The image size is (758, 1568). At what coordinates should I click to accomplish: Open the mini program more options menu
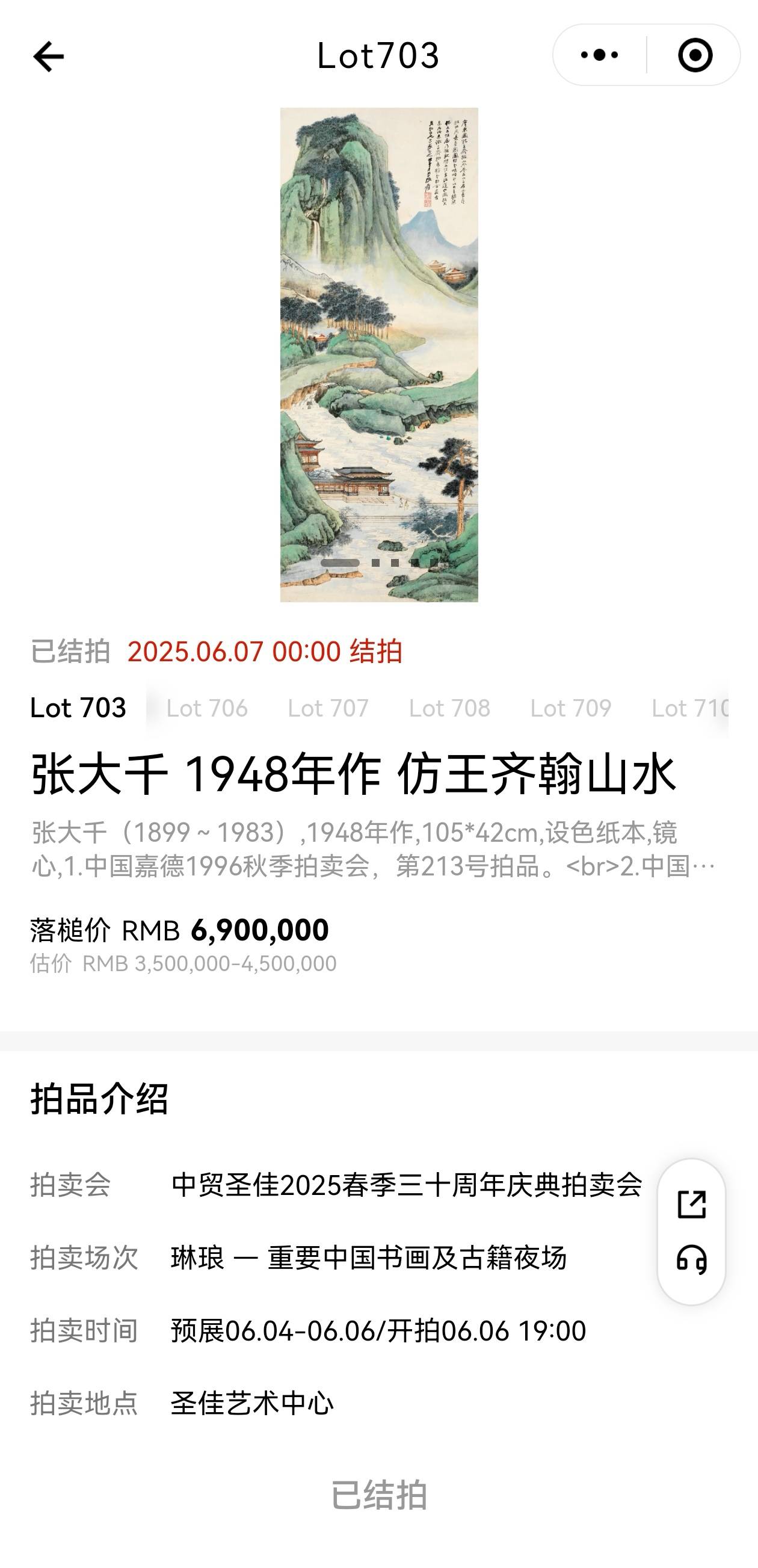(600, 55)
